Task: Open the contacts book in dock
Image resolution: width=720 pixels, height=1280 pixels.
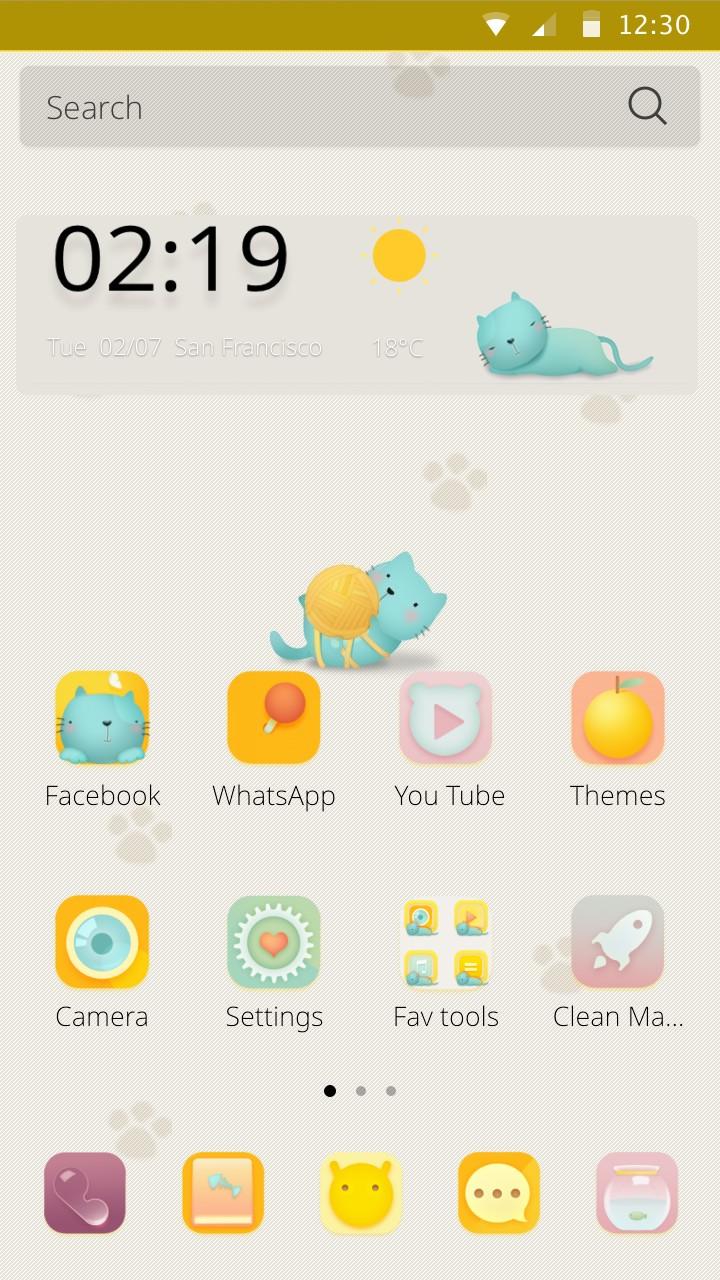Action: 223,1193
